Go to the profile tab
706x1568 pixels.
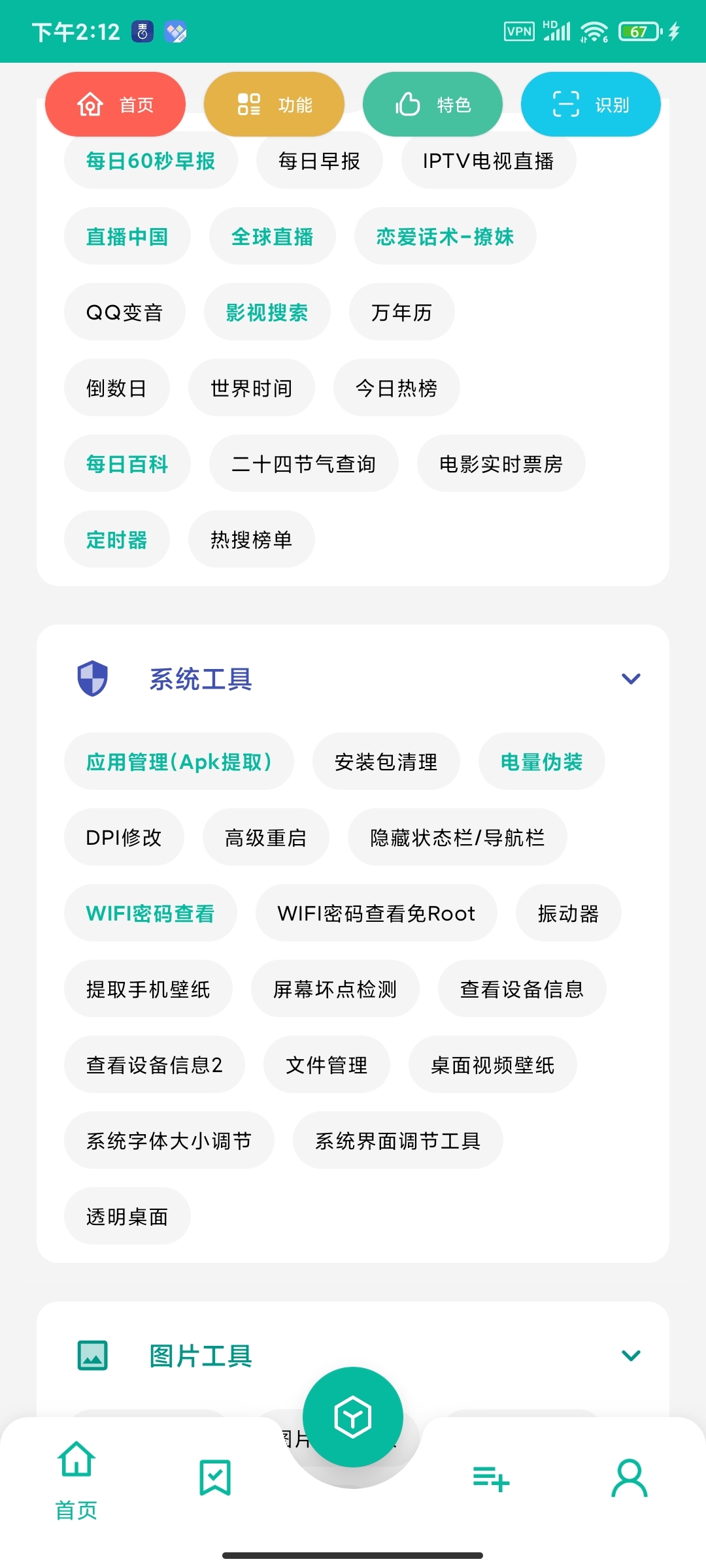629,1478
